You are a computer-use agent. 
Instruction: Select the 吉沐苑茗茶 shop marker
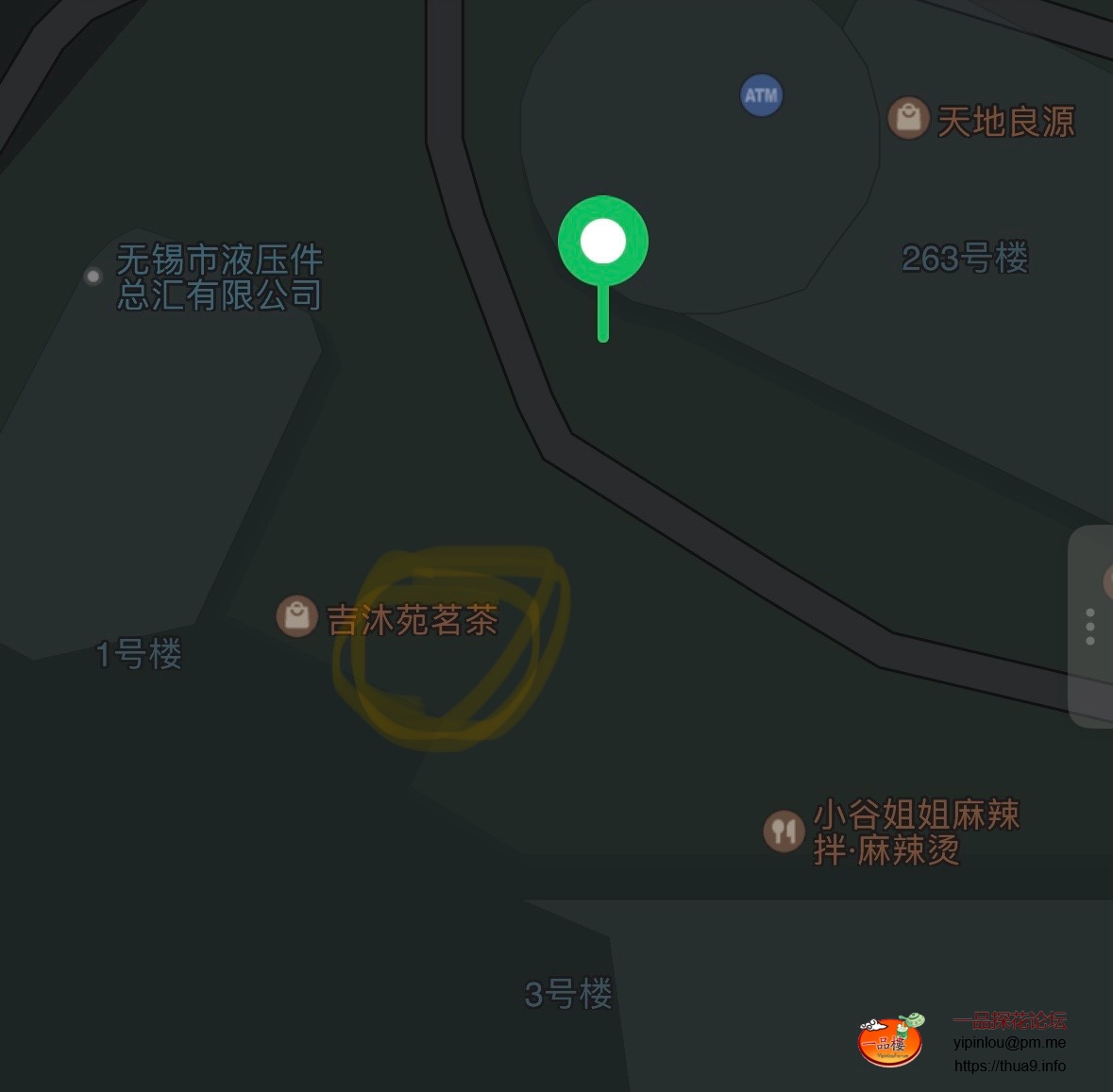(x=297, y=616)
